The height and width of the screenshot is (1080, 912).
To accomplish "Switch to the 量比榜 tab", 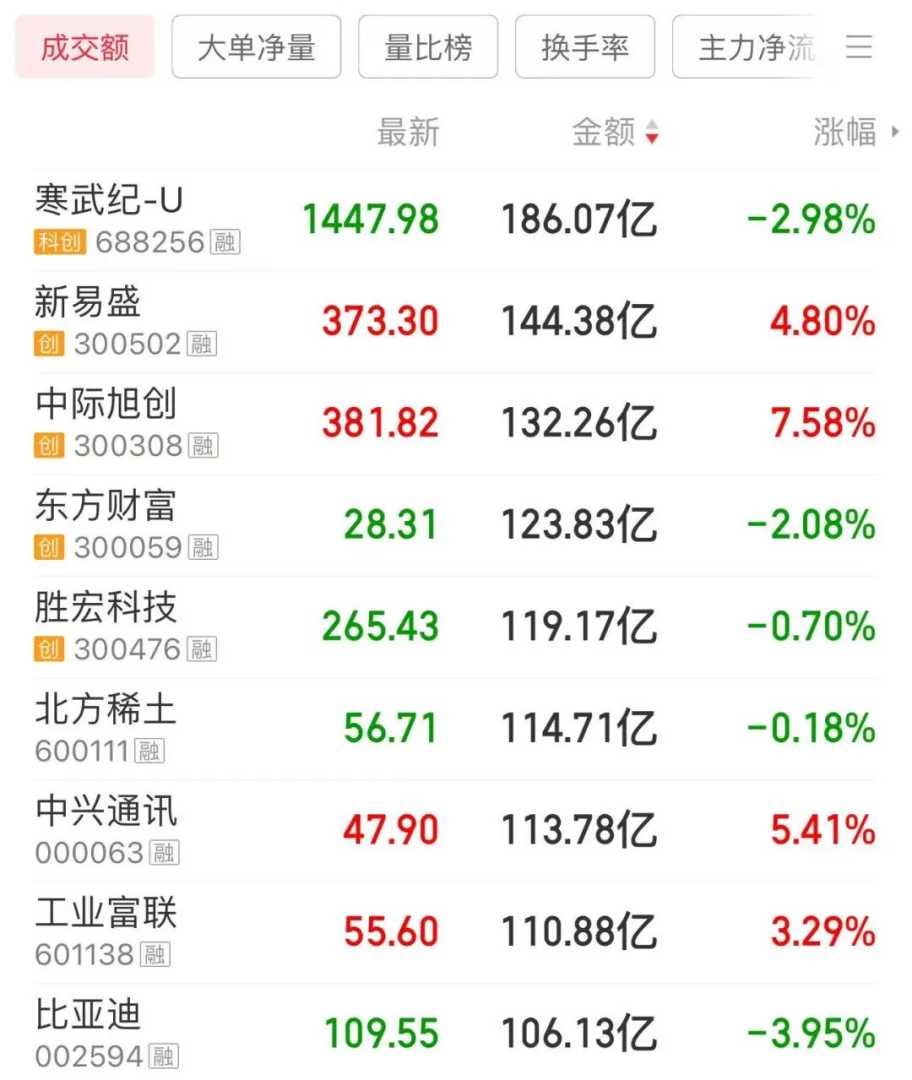I will 428,47.
